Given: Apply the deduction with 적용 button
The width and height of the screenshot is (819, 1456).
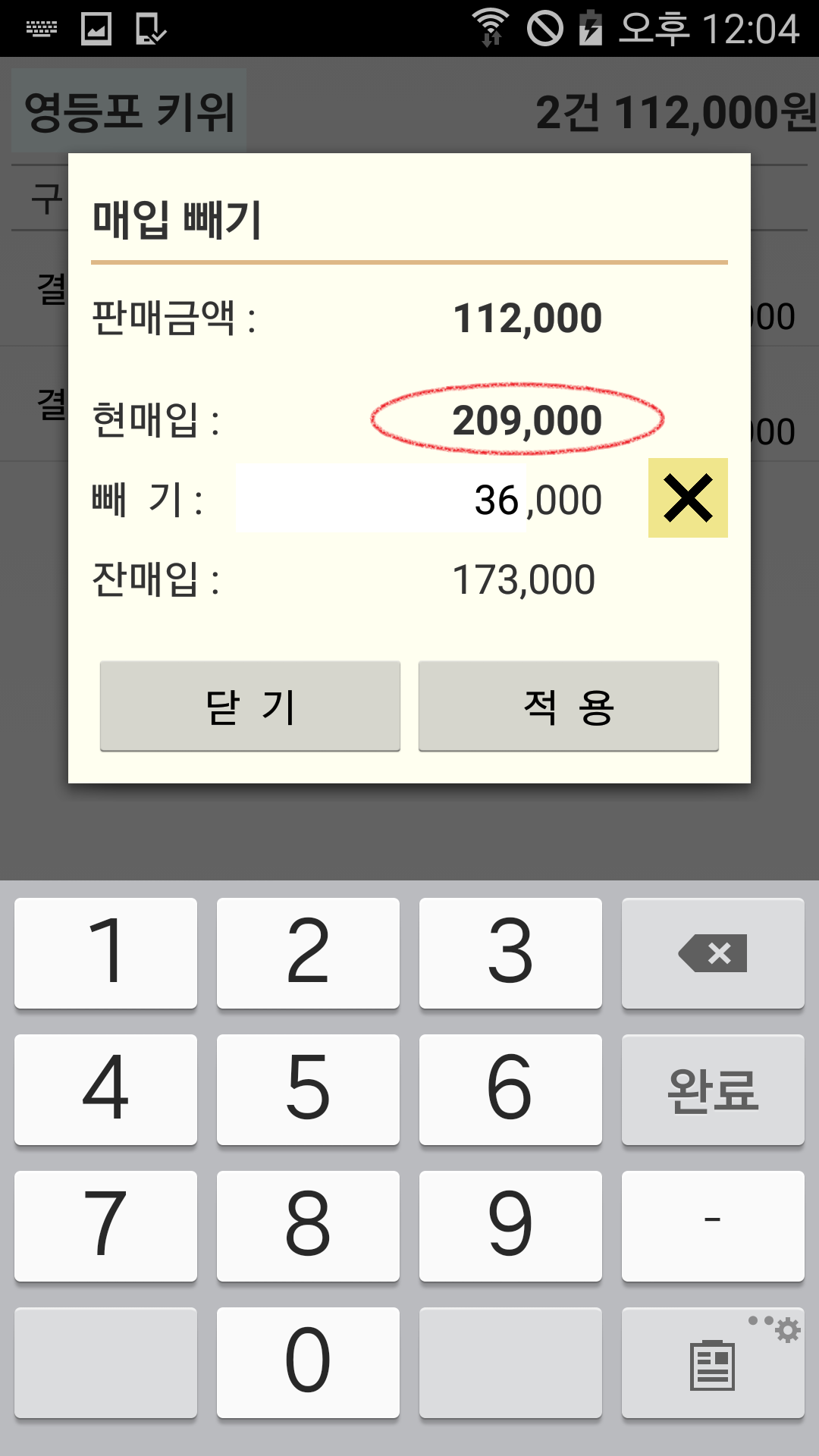Looking at the screenshot, I should tap(569, 706).
